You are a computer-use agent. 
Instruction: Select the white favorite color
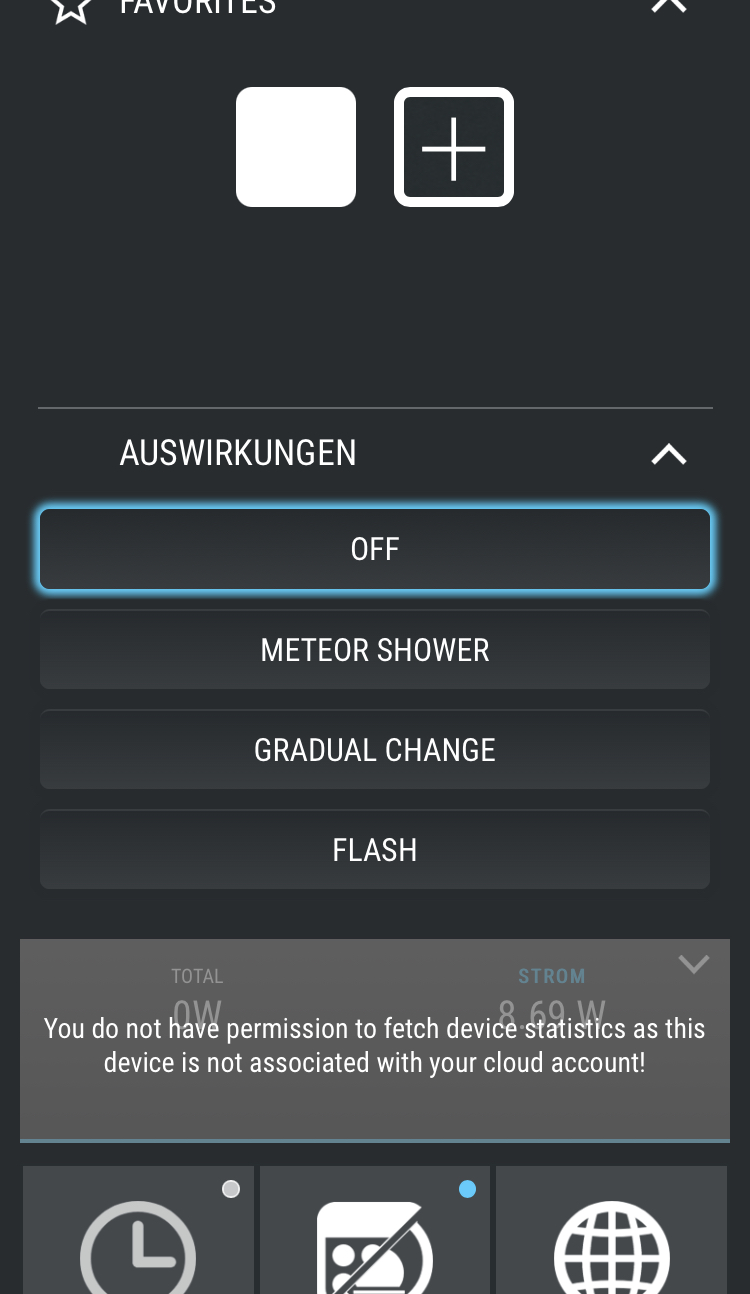pyautogui.click(x=296, y=147)
